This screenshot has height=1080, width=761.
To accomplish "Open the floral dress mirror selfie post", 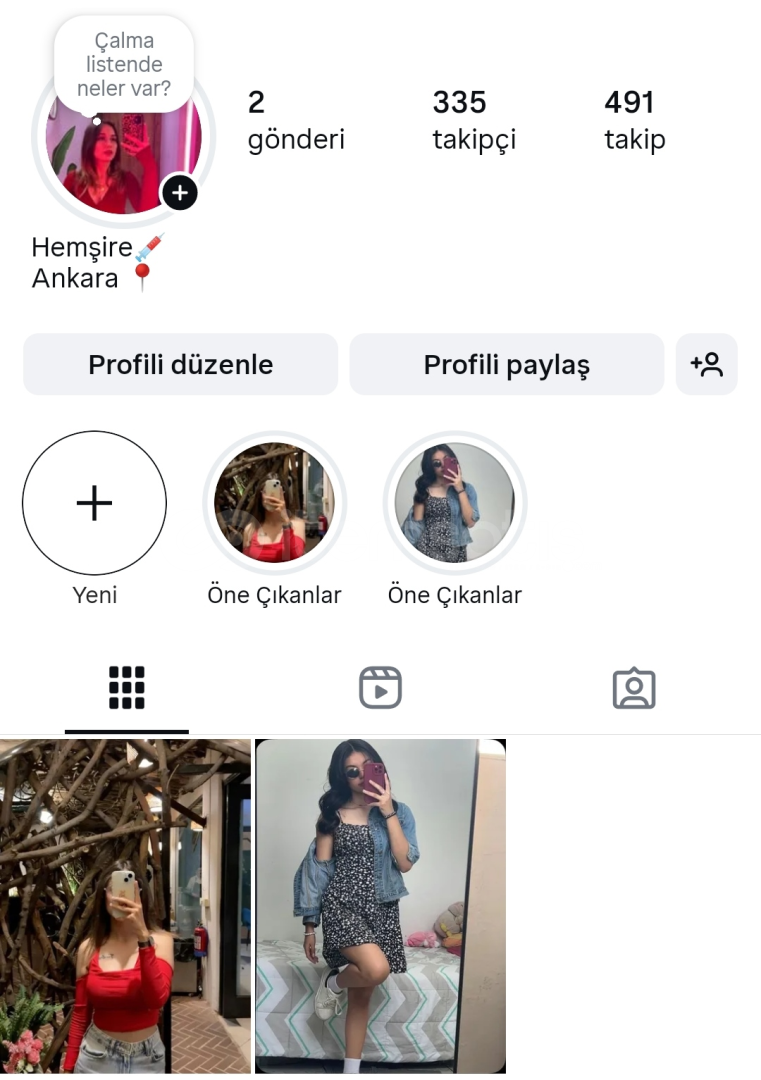I will (x=380, y=906).
